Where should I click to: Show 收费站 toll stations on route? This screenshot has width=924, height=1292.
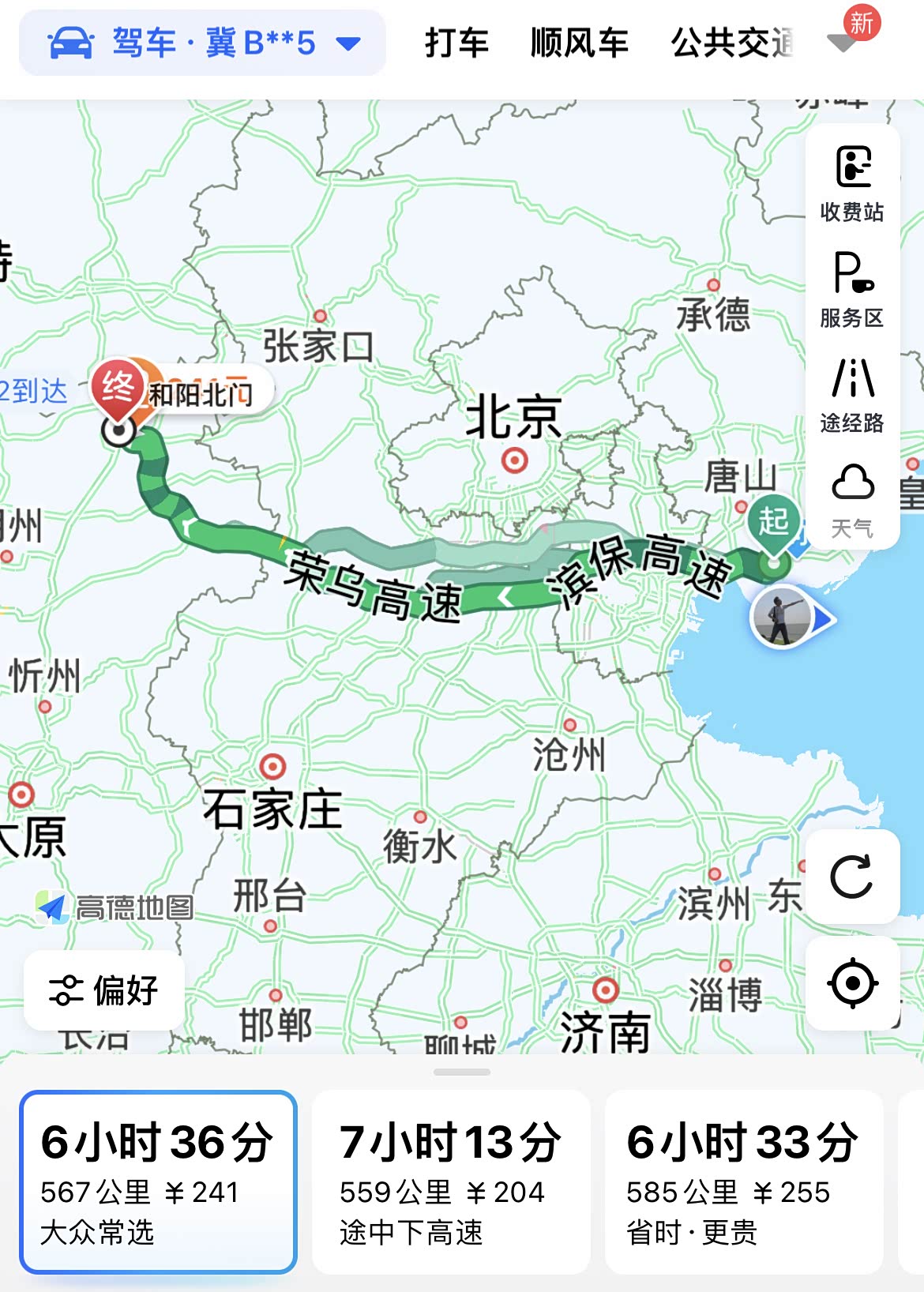pos(852,183)
